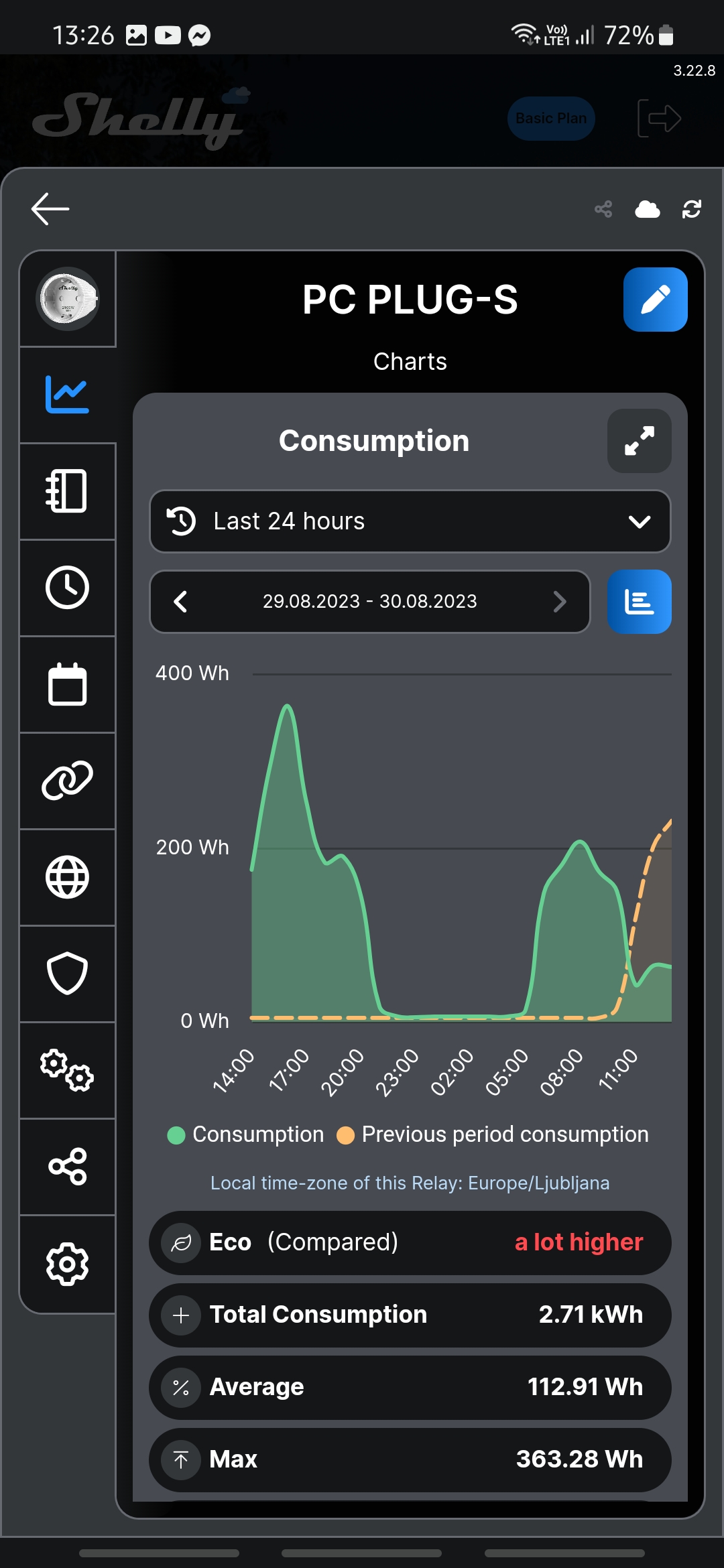Screen dimensions: 724x1568
Task: Open the calendar schedule tab
Action: [x=67, y=684]
